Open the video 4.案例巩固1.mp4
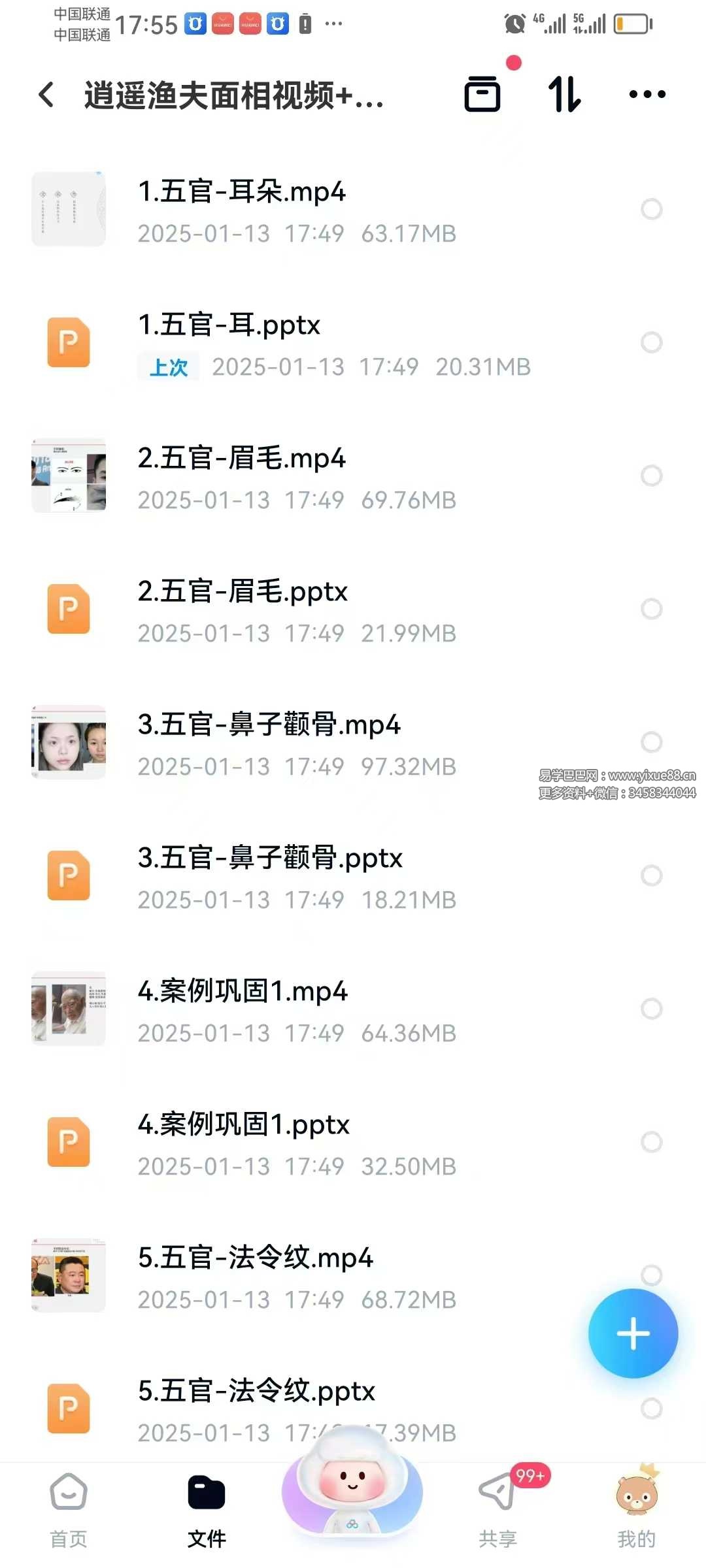This screenshot has width=706, height=1568. 243,992
